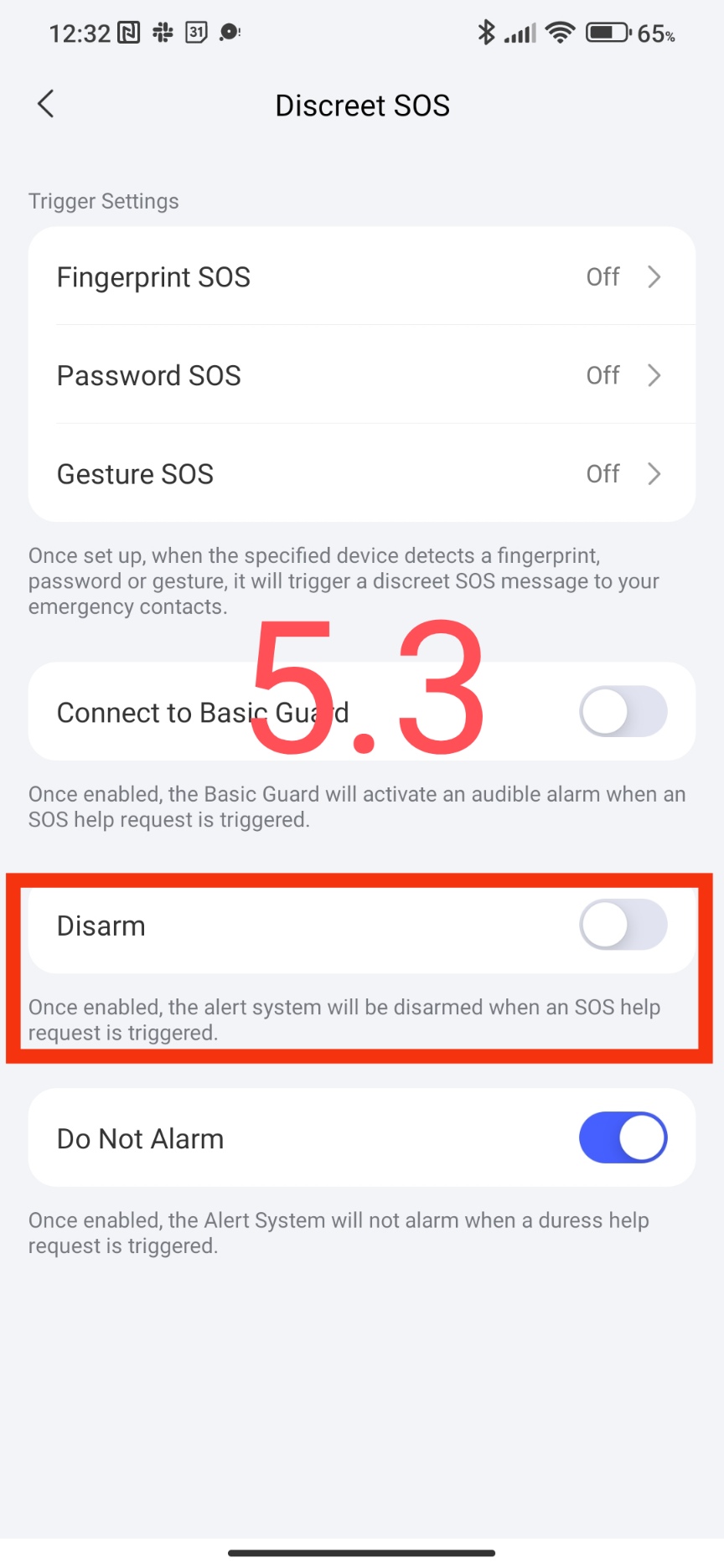The image size is (724, 1568).
Task: Open Fingerprint SOS settings
Action: click(361, 277)
